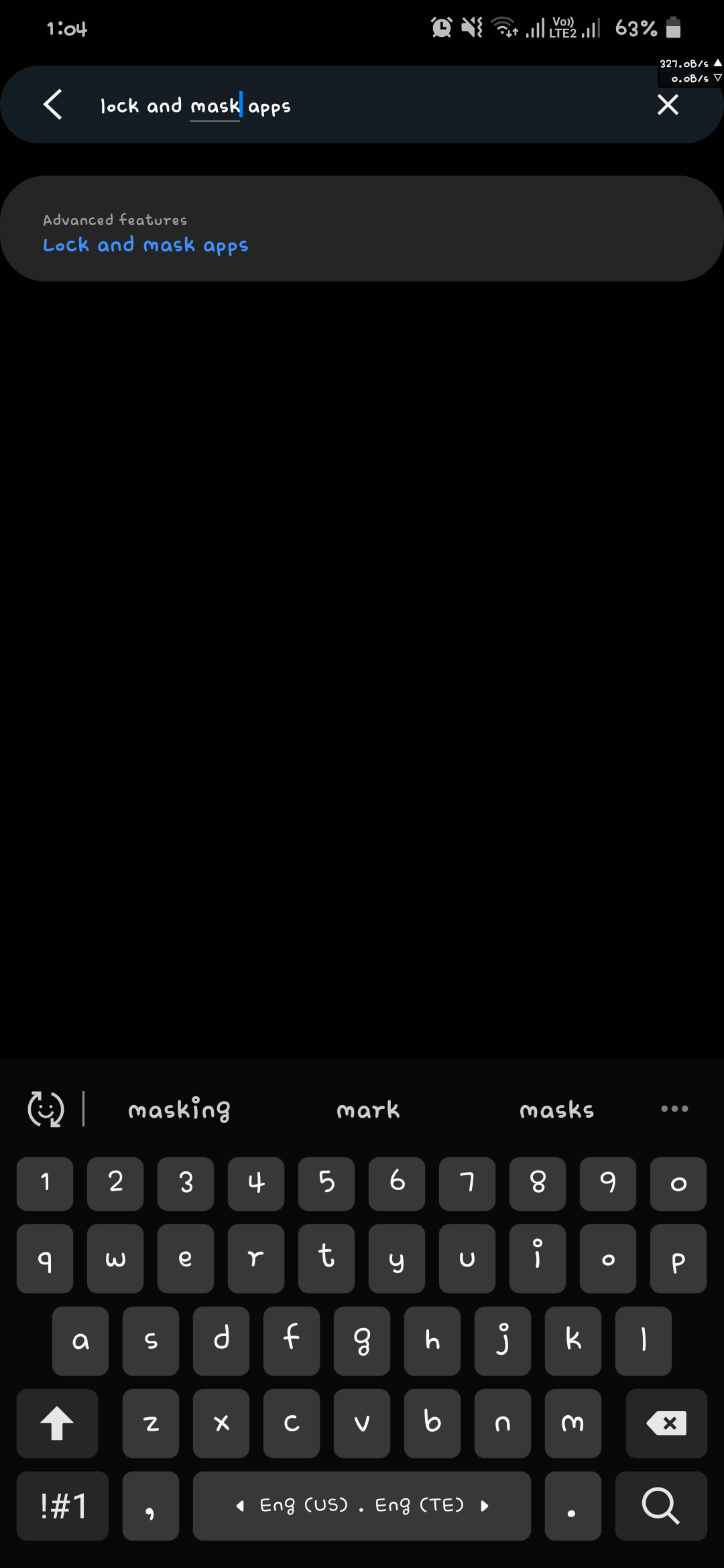The width and height of the screenshot is (724, 1568).
Task: Tap the search field text
Action: [195, 106]
